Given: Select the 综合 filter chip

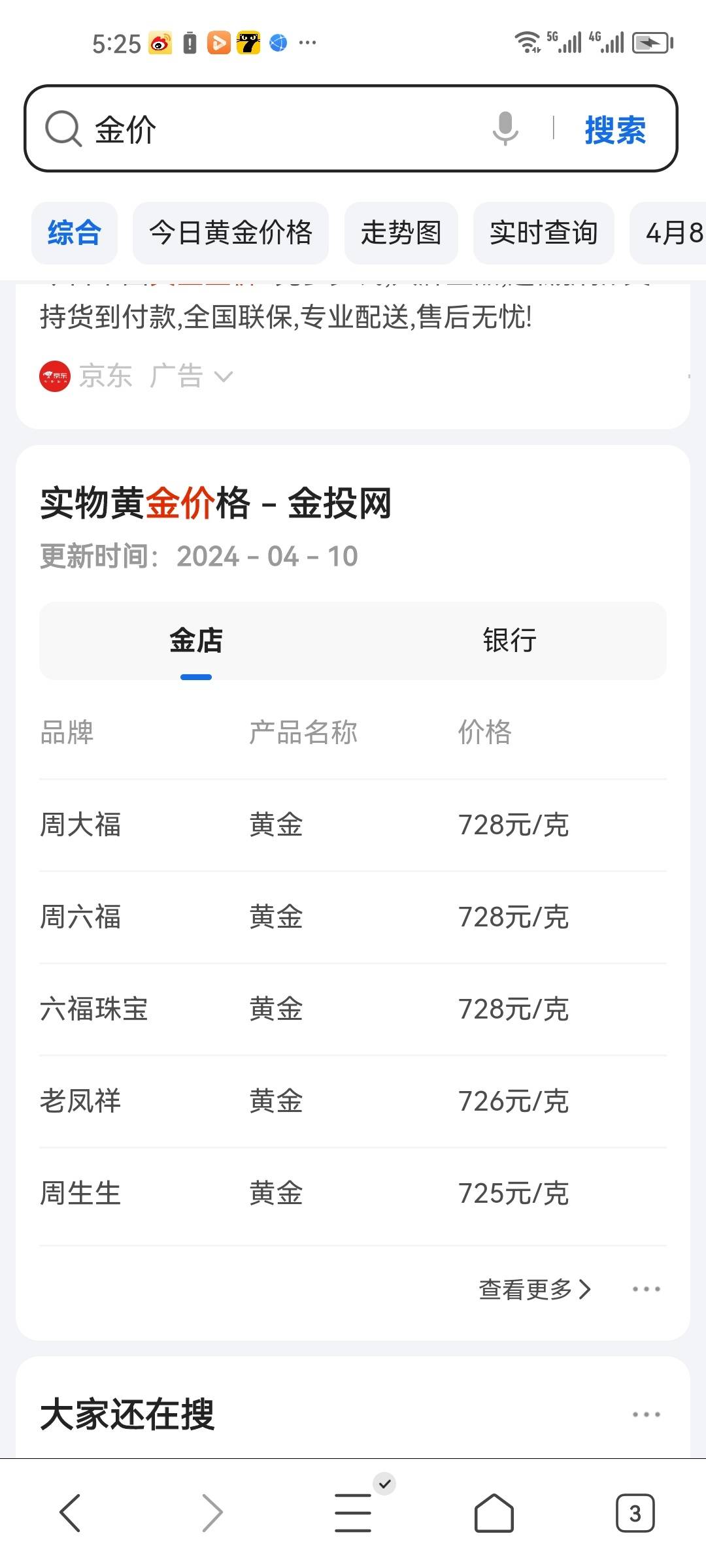Looking at the screenshot, I should (x=75, y=233).
